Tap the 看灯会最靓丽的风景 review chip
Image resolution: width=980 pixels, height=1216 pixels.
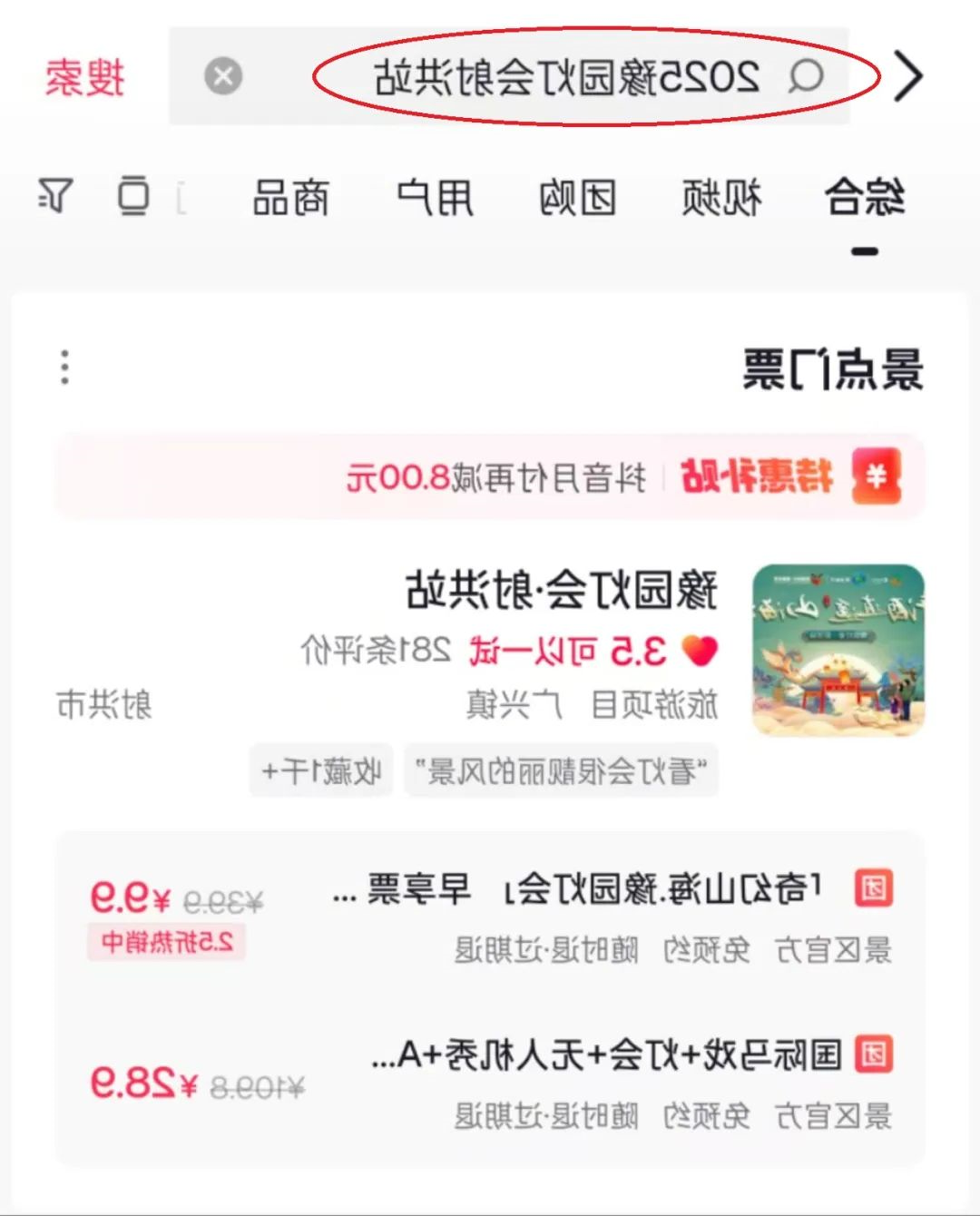click(561, 772)
